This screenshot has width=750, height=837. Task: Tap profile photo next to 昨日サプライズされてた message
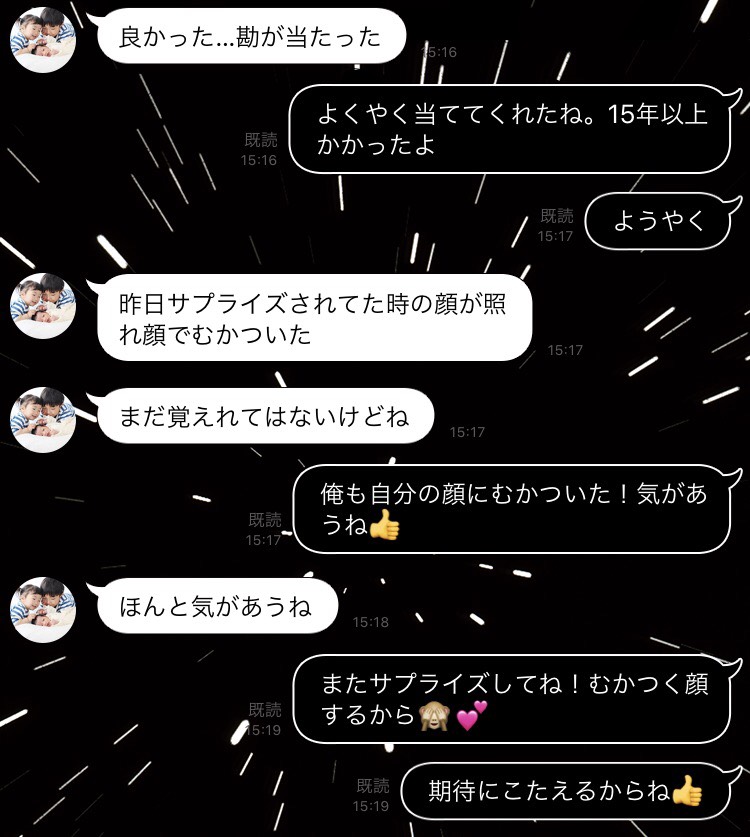point(43,305)
